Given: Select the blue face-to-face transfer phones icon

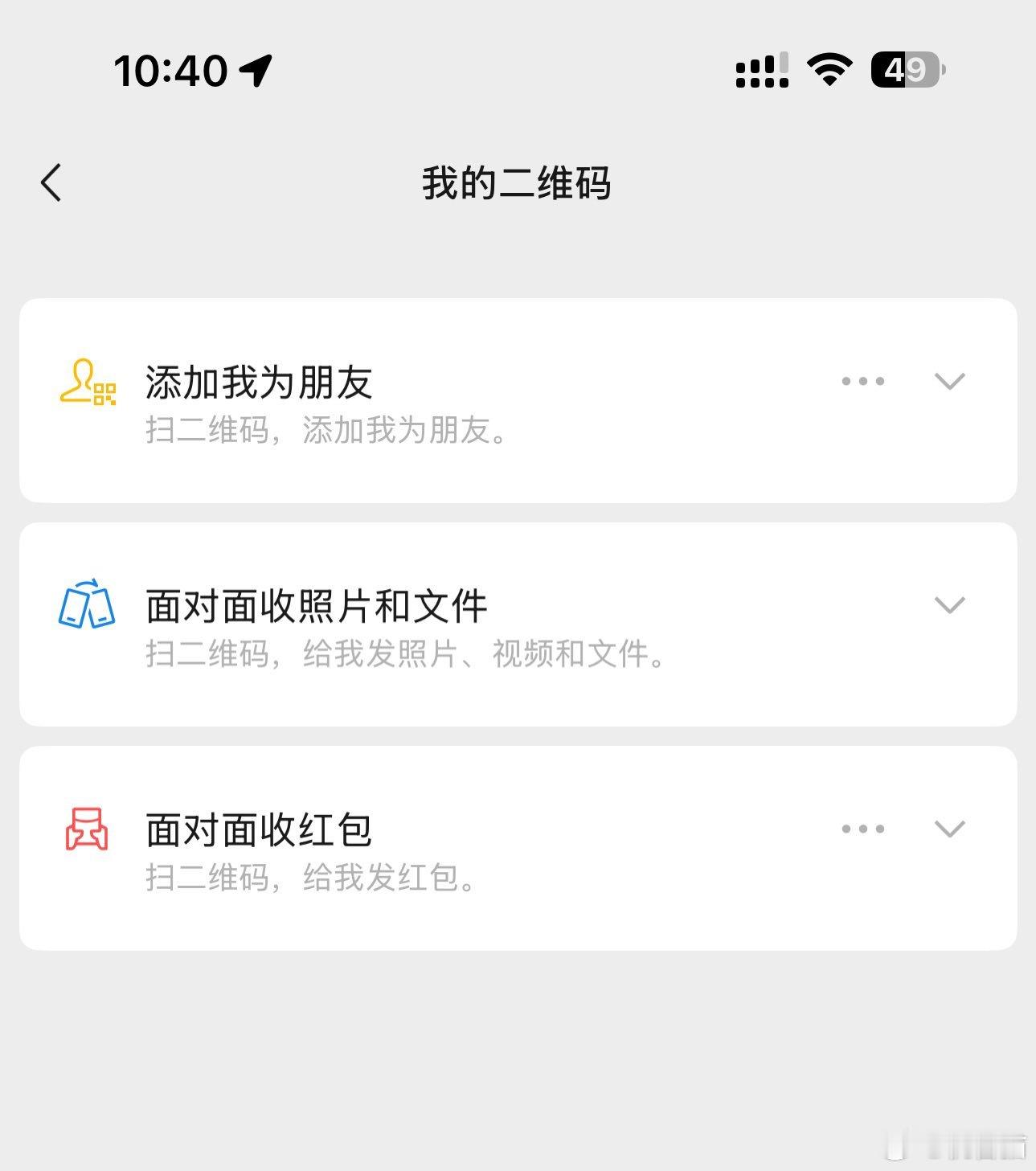Looking at the screenshot, I should coord(86,604).
